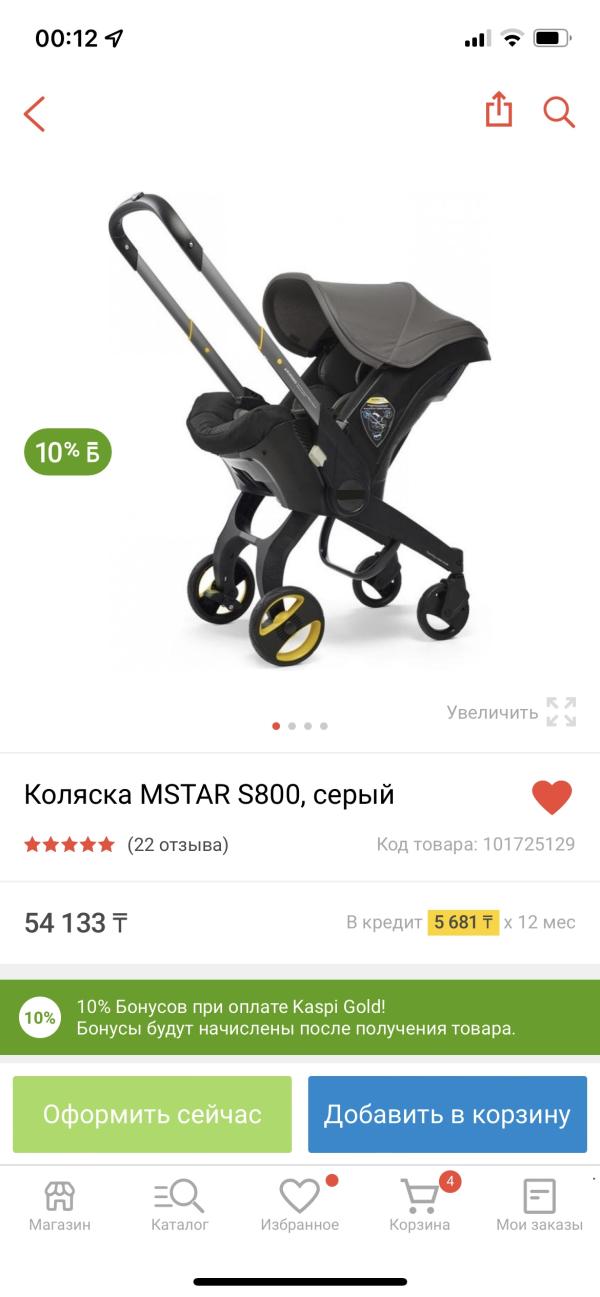
Task: Select the credit offer 5 681 ₸
Action: 463,922
